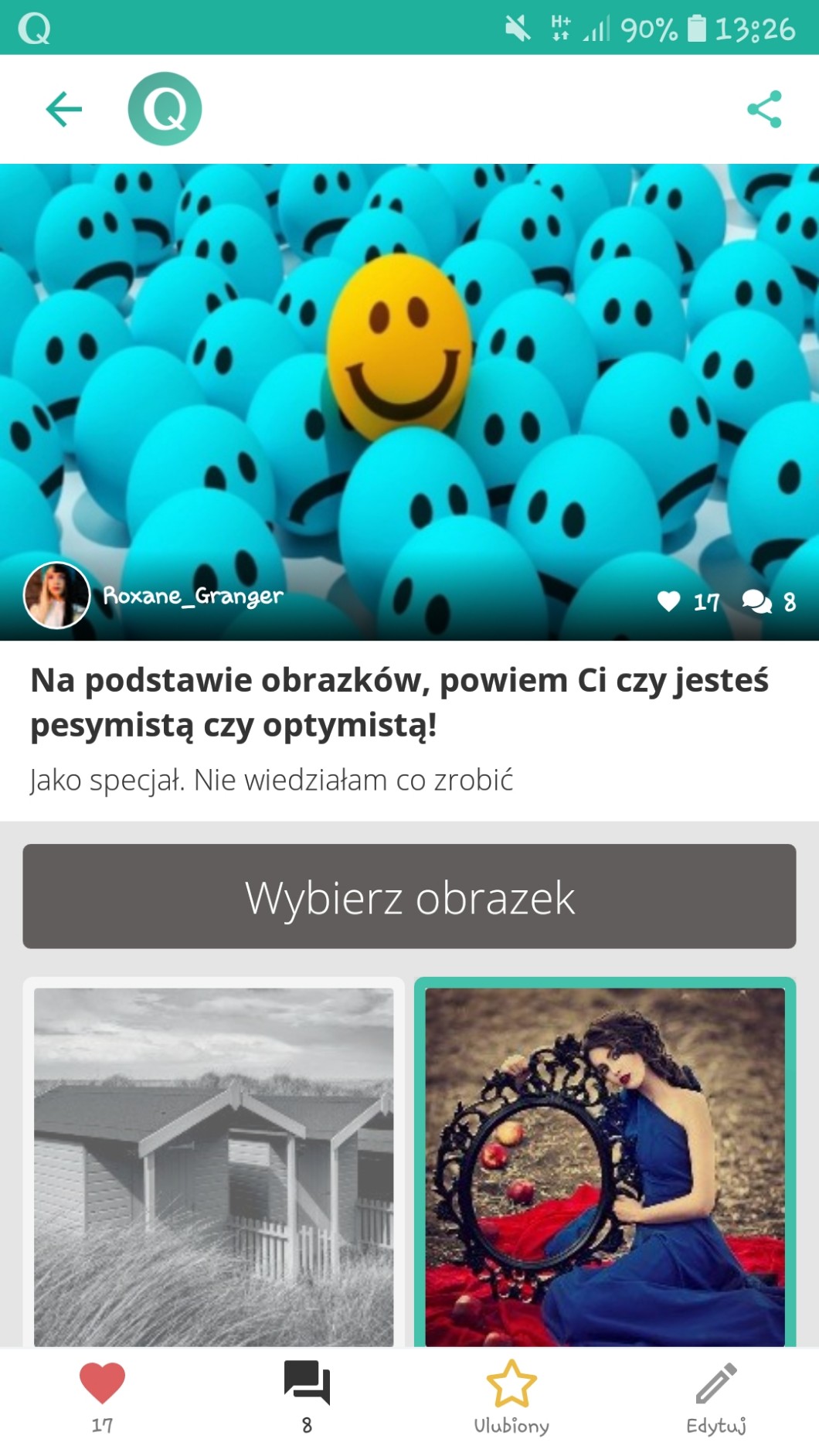
Task: Go back using the top arrow
Action: click(63, 109)
